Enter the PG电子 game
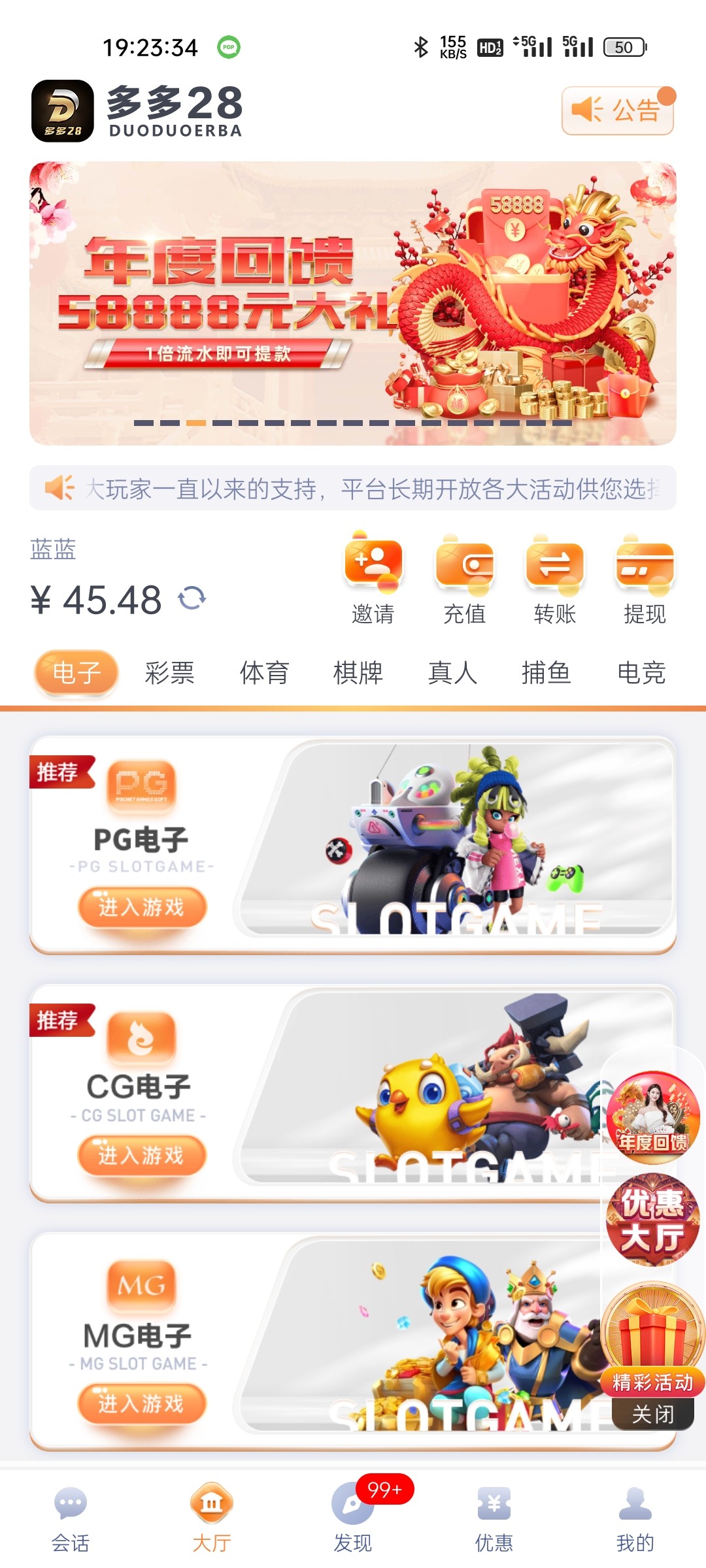This screenshot has height=1568, width=706. (142, 906)
